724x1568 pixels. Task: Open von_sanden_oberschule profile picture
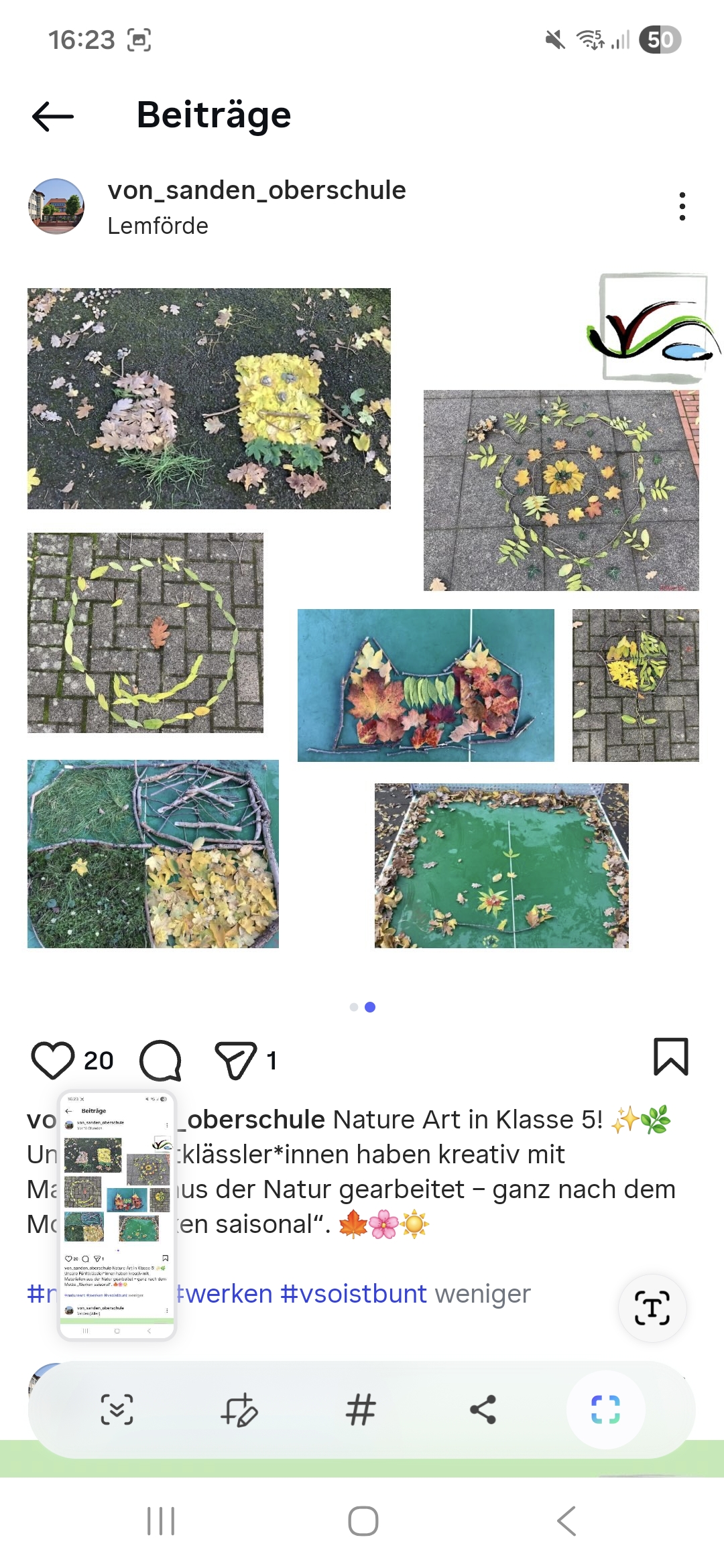(56, 206)
